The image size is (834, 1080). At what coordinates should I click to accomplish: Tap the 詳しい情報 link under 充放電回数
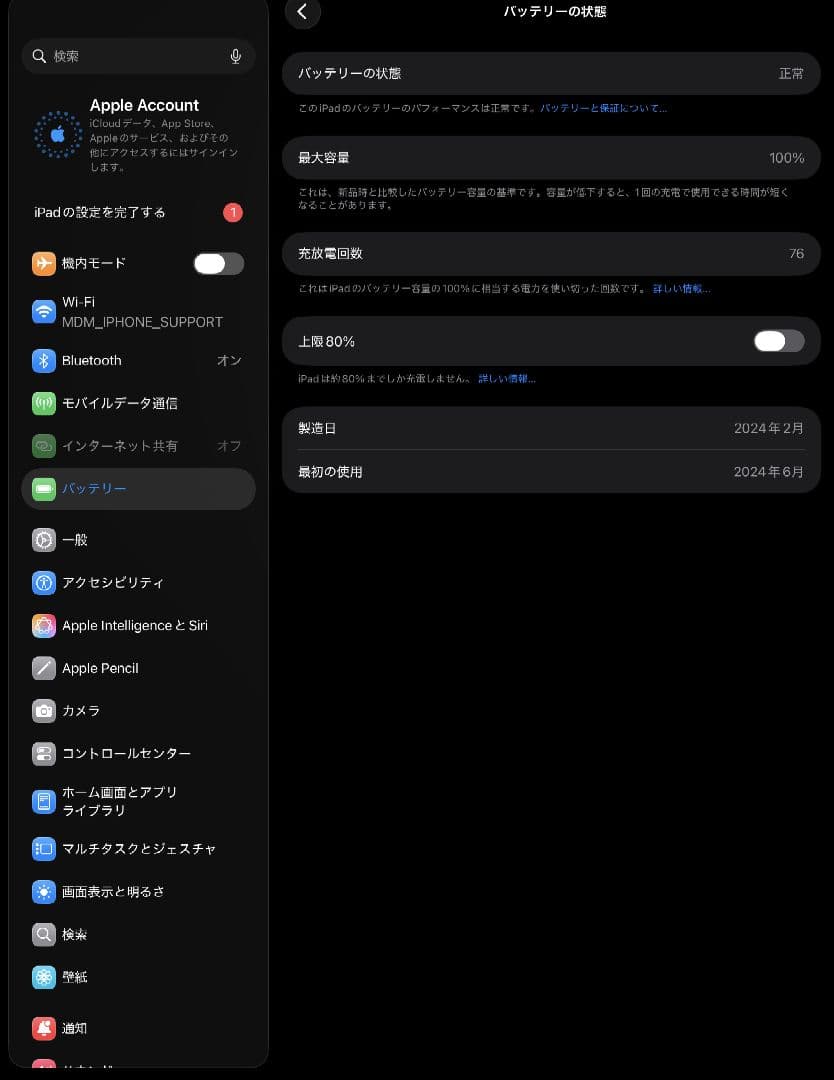pyautogui.click(x=681, y=288)
